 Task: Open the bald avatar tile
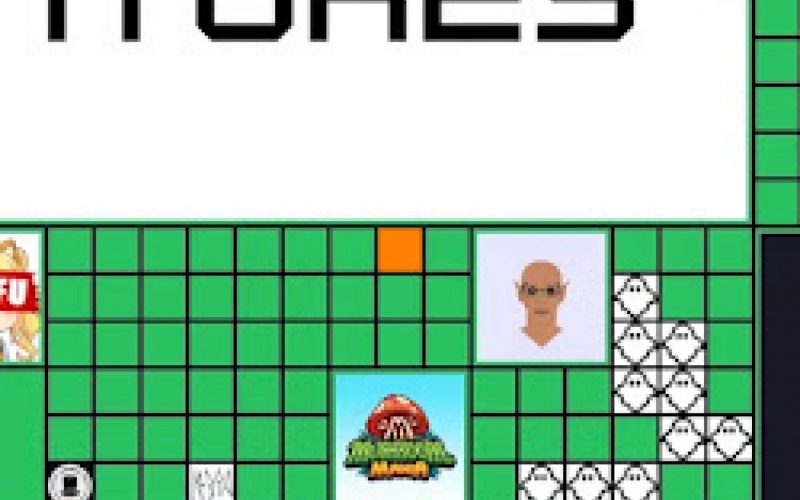click(541, 297)
